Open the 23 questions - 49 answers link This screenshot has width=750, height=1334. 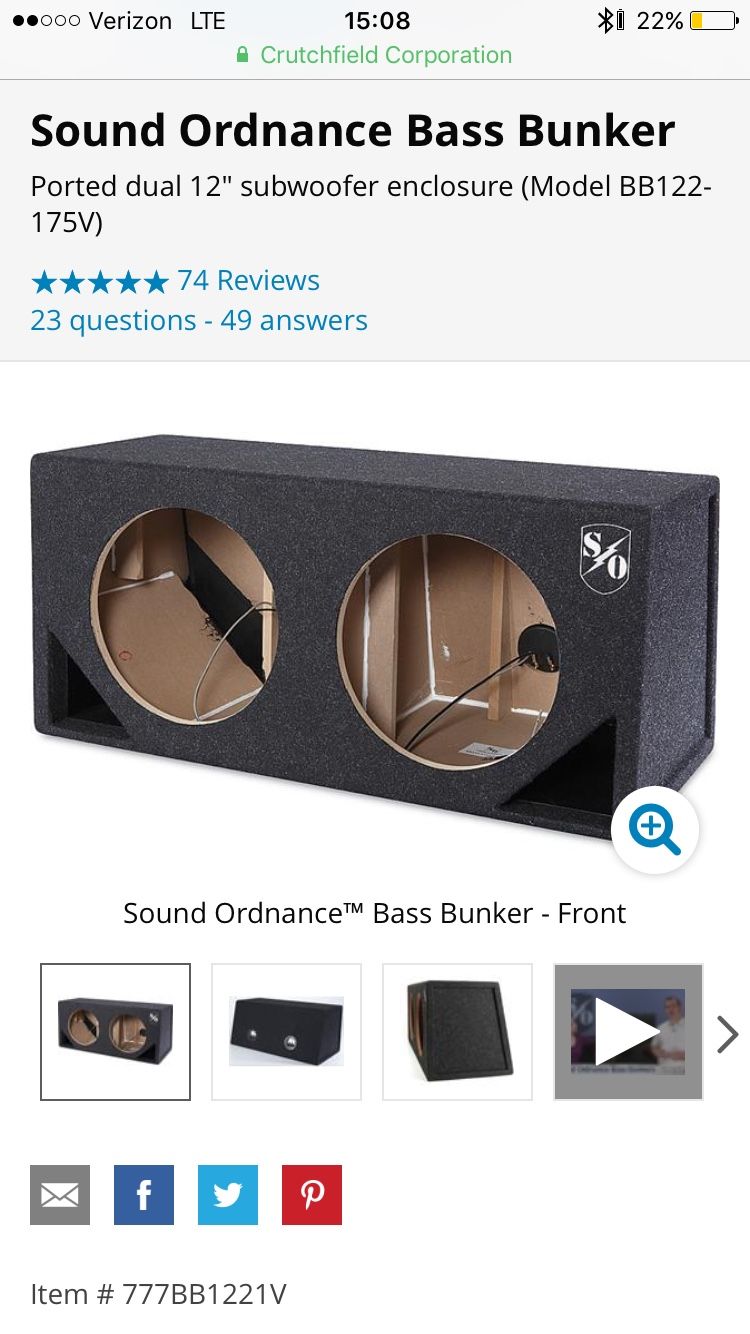tap(199, 321)
